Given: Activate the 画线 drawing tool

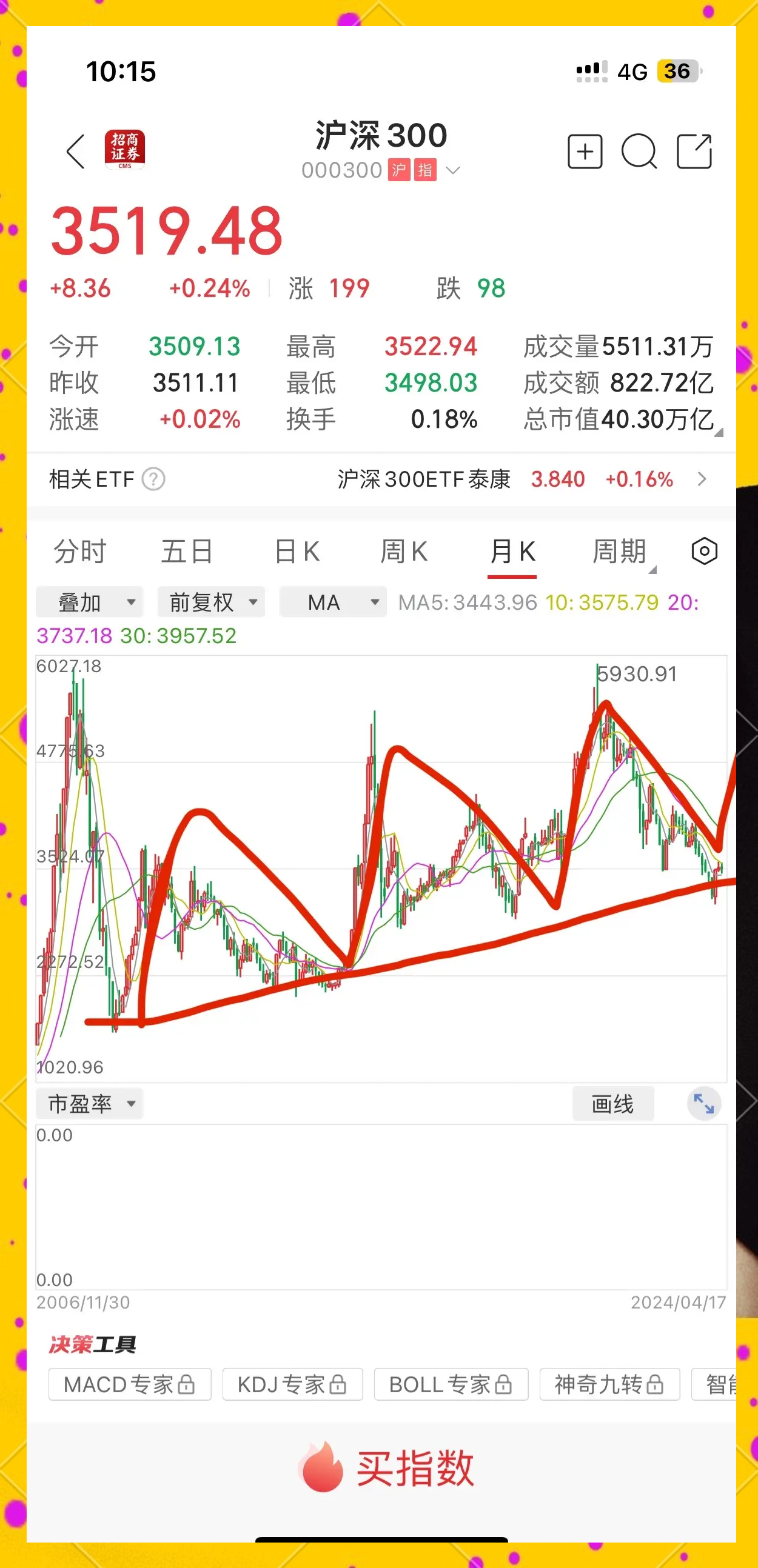Looking at the screenshot, I should click(x=613, y=1104).
